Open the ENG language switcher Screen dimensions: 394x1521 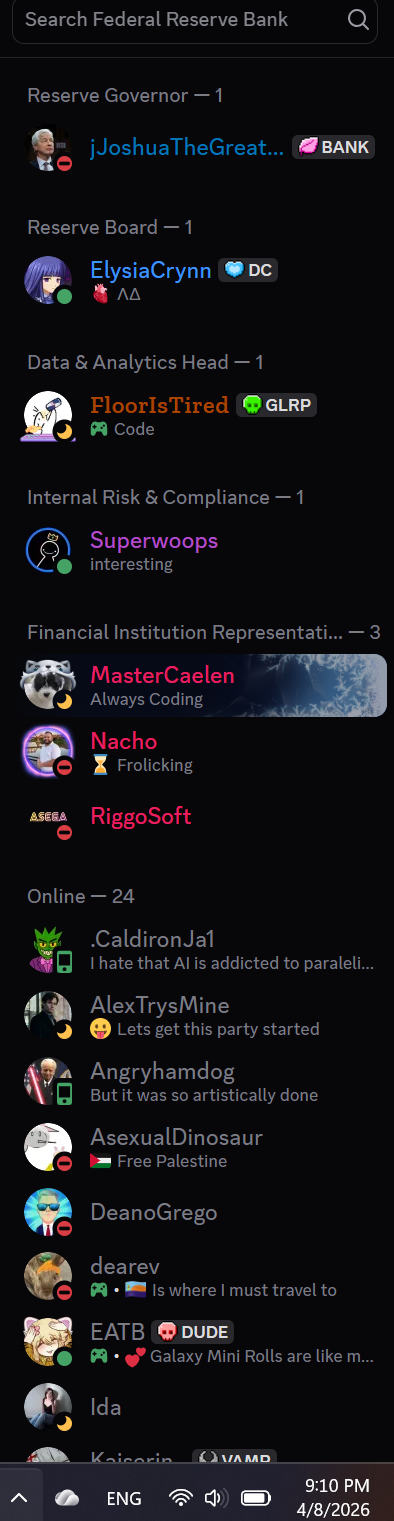(124, 1498)
